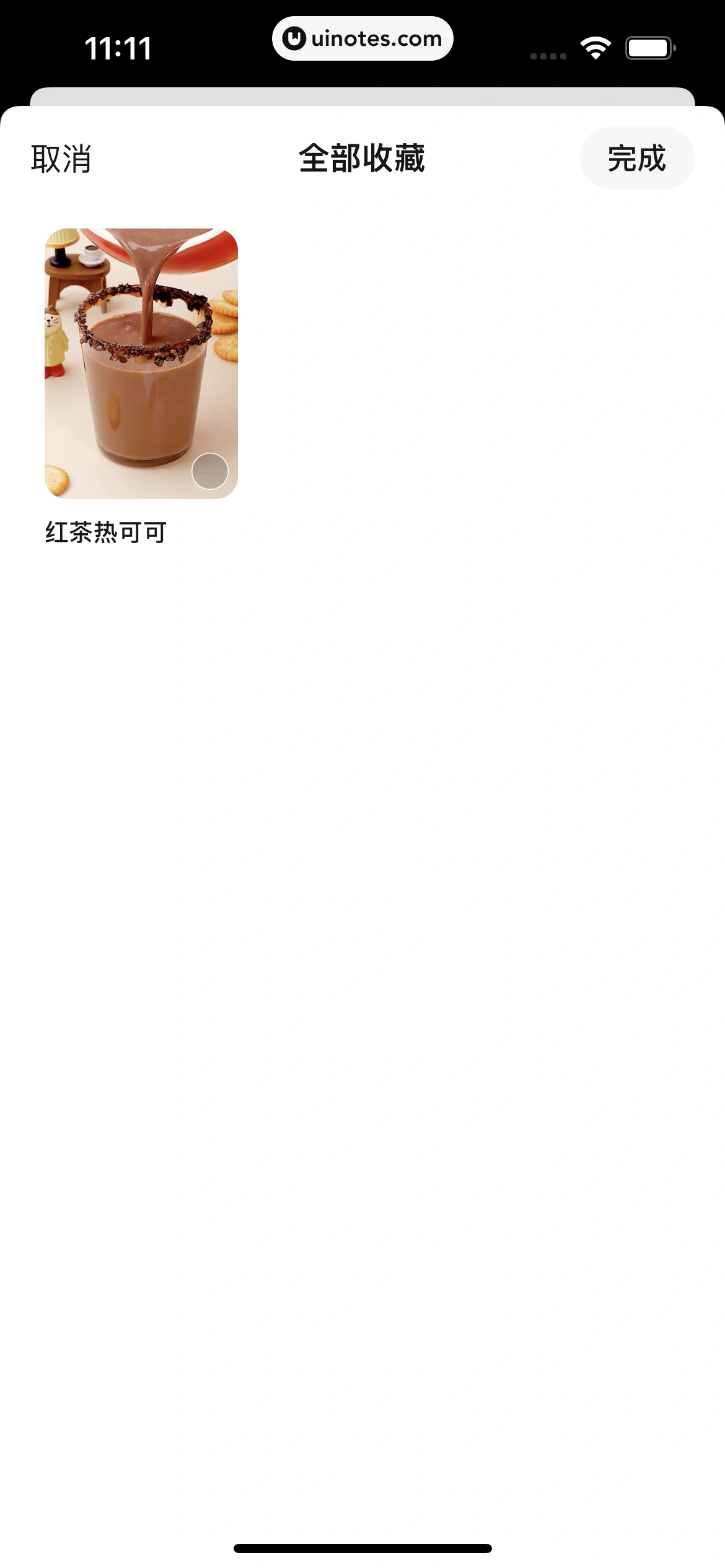Tap 取消 to cancel selection

point(61,159)
